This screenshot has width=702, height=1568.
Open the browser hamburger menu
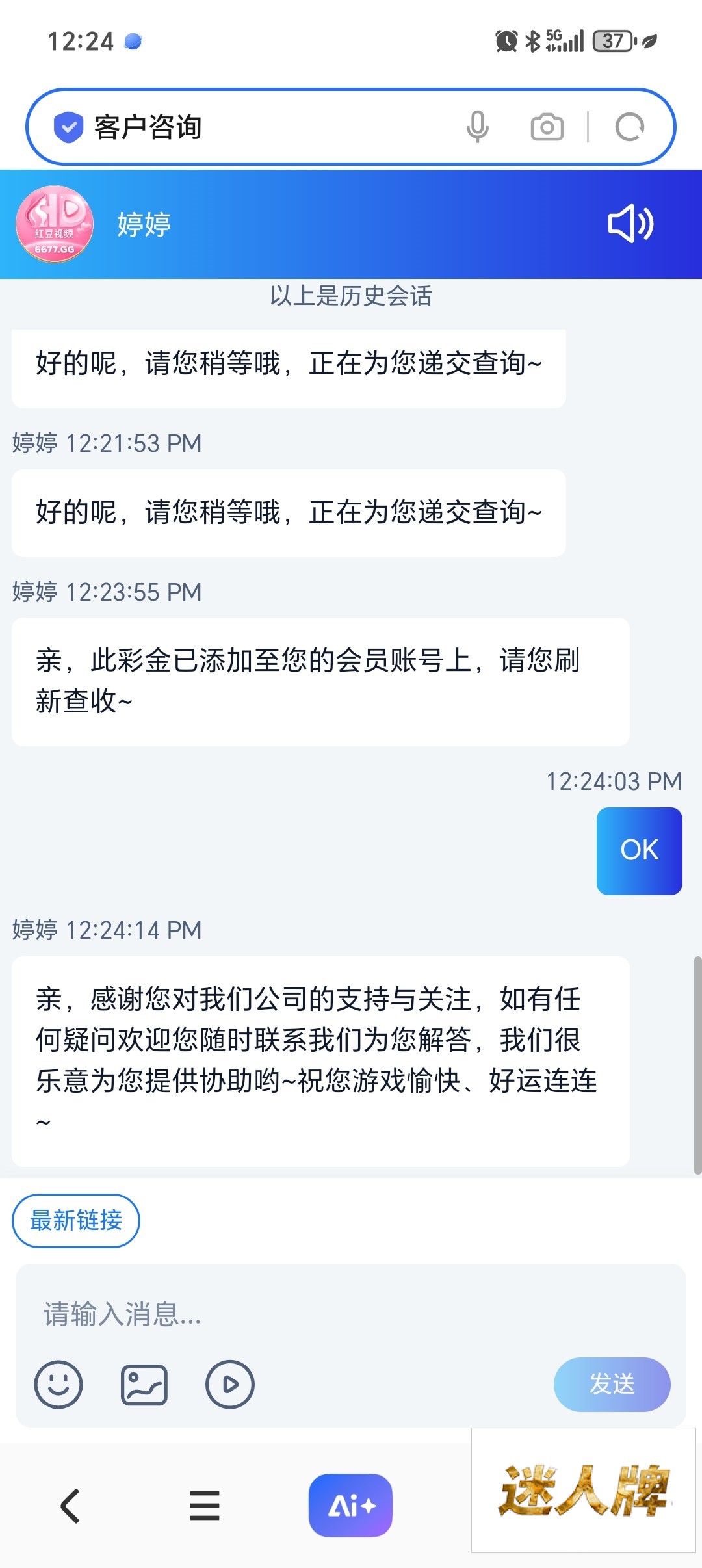click(205, 1506)
